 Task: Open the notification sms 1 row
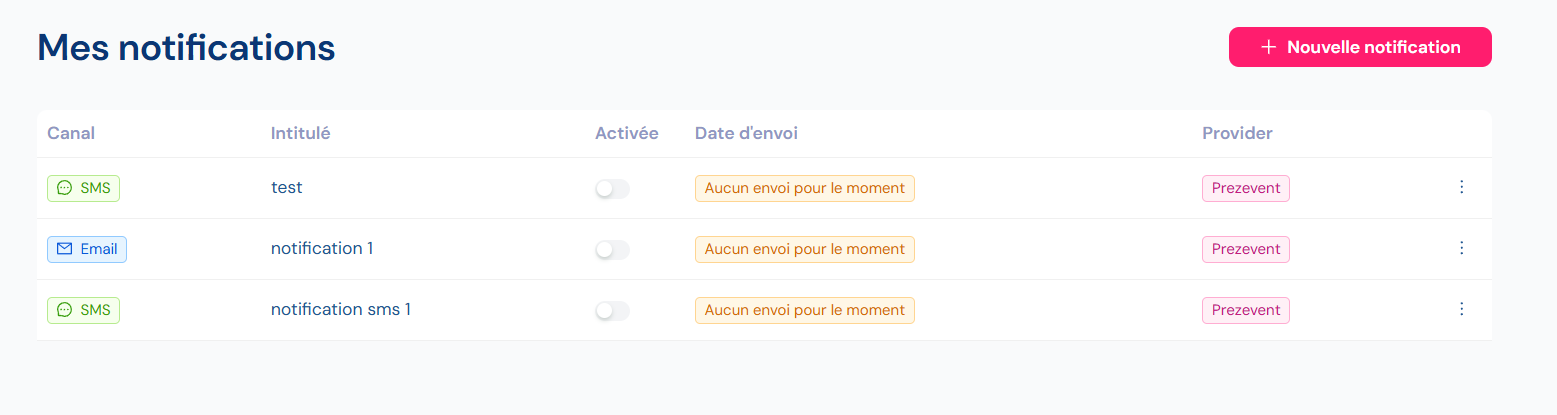[340, 309]
